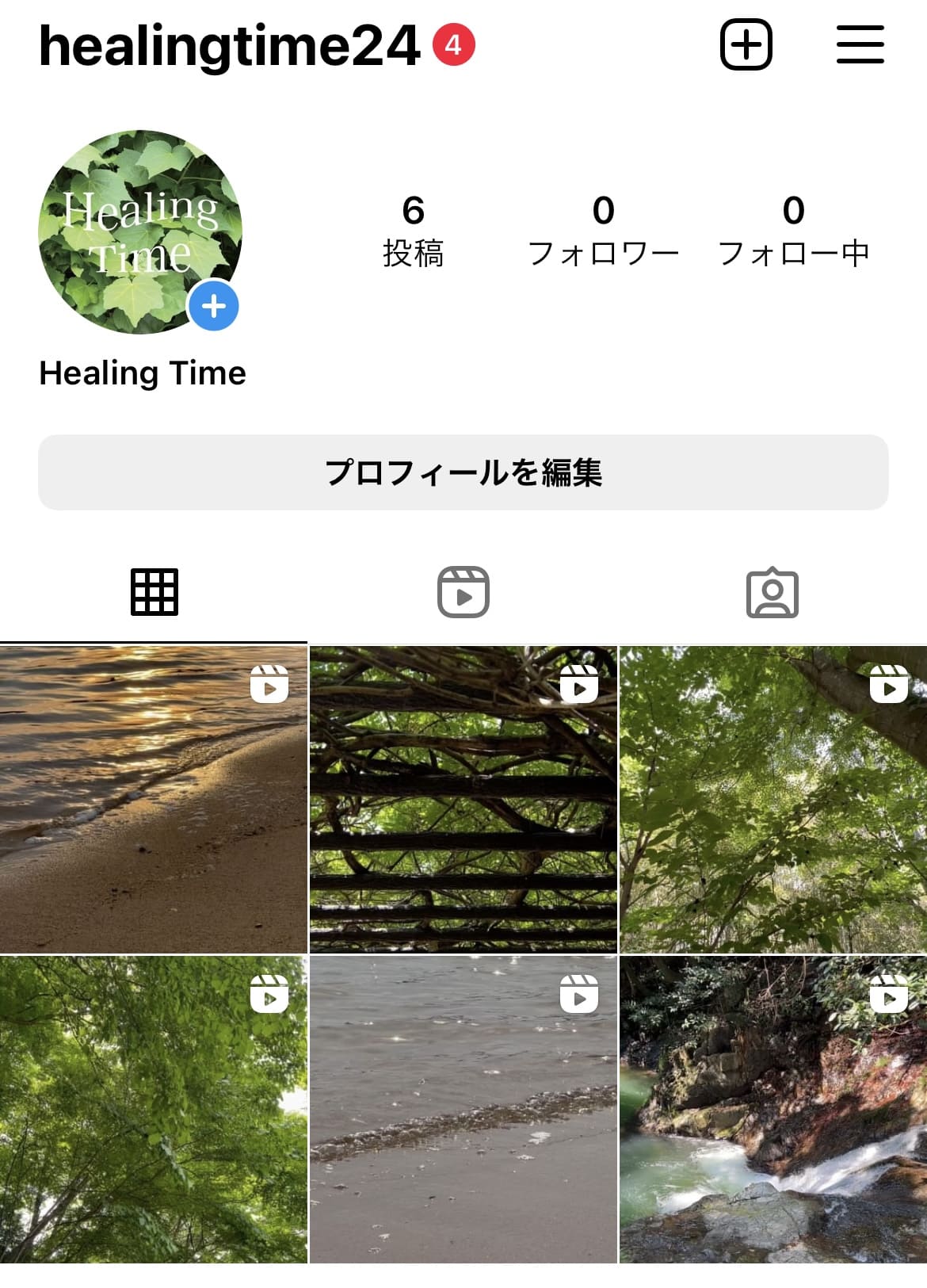The width and height of the screenshot is (927, 1288).
Task: Open the gray shoreline water reel
Action: (463, 1109)
